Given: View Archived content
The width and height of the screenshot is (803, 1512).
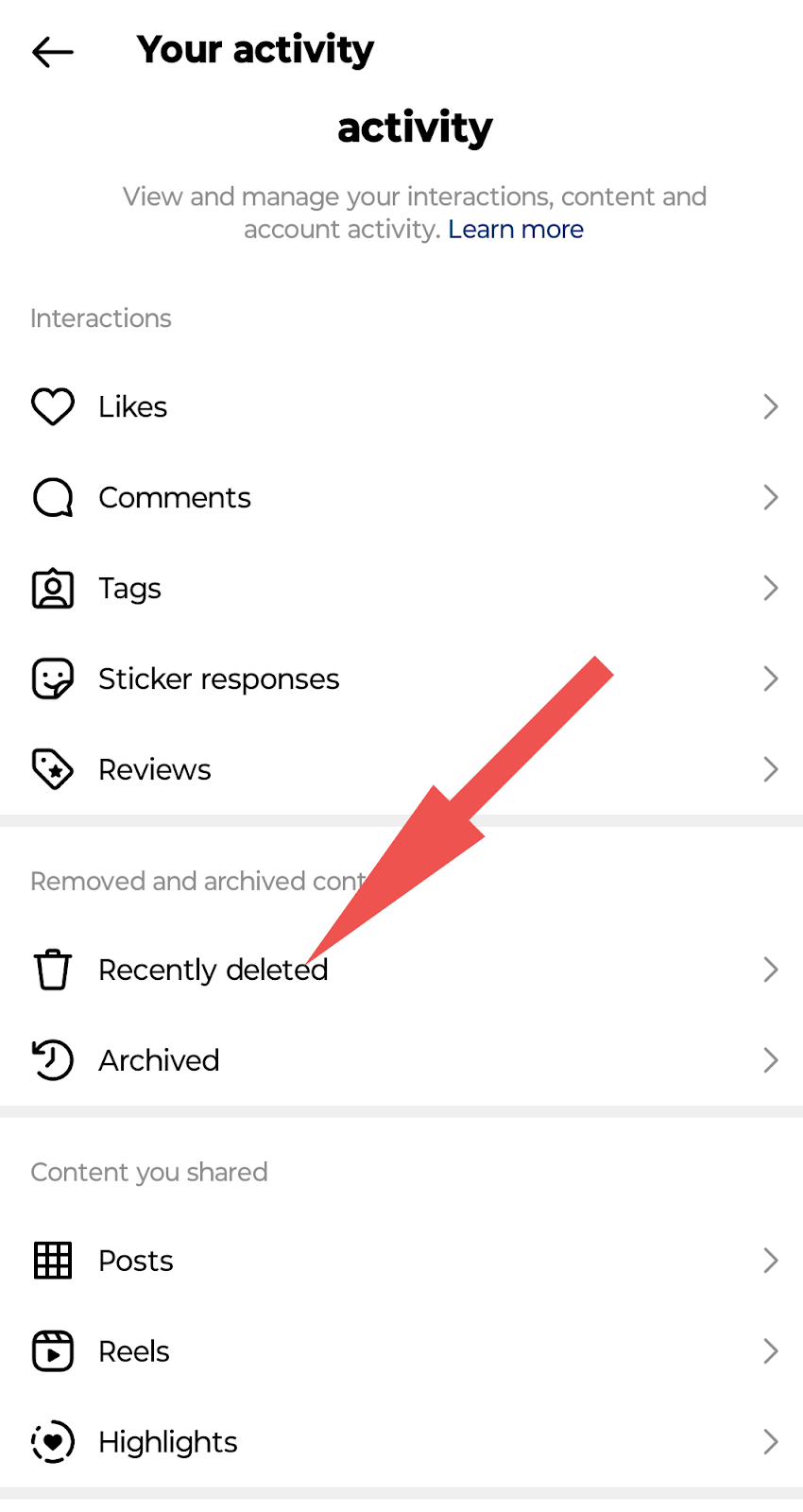Looking at the screenshot, I should click(401, 1061).
